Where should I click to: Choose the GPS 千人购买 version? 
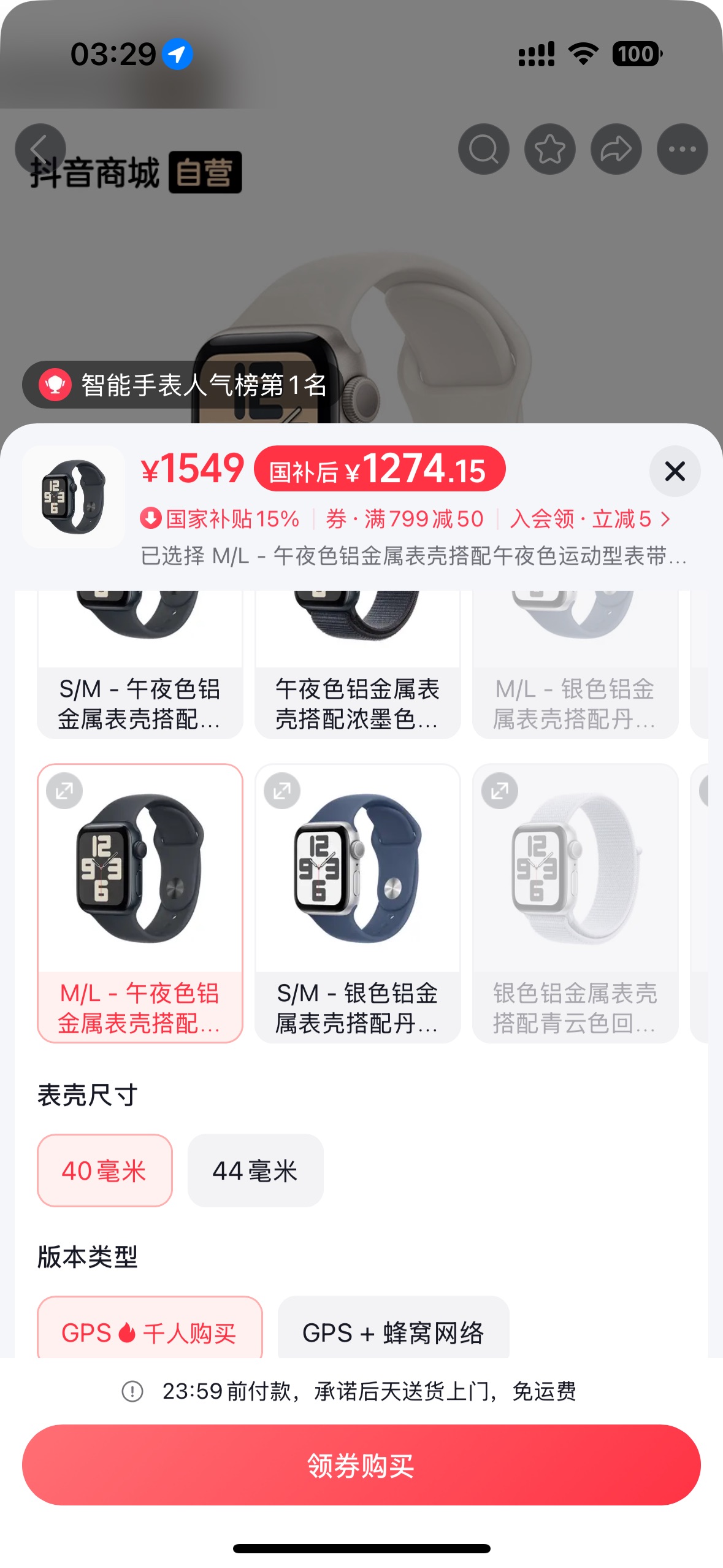tap(150, 1331)
